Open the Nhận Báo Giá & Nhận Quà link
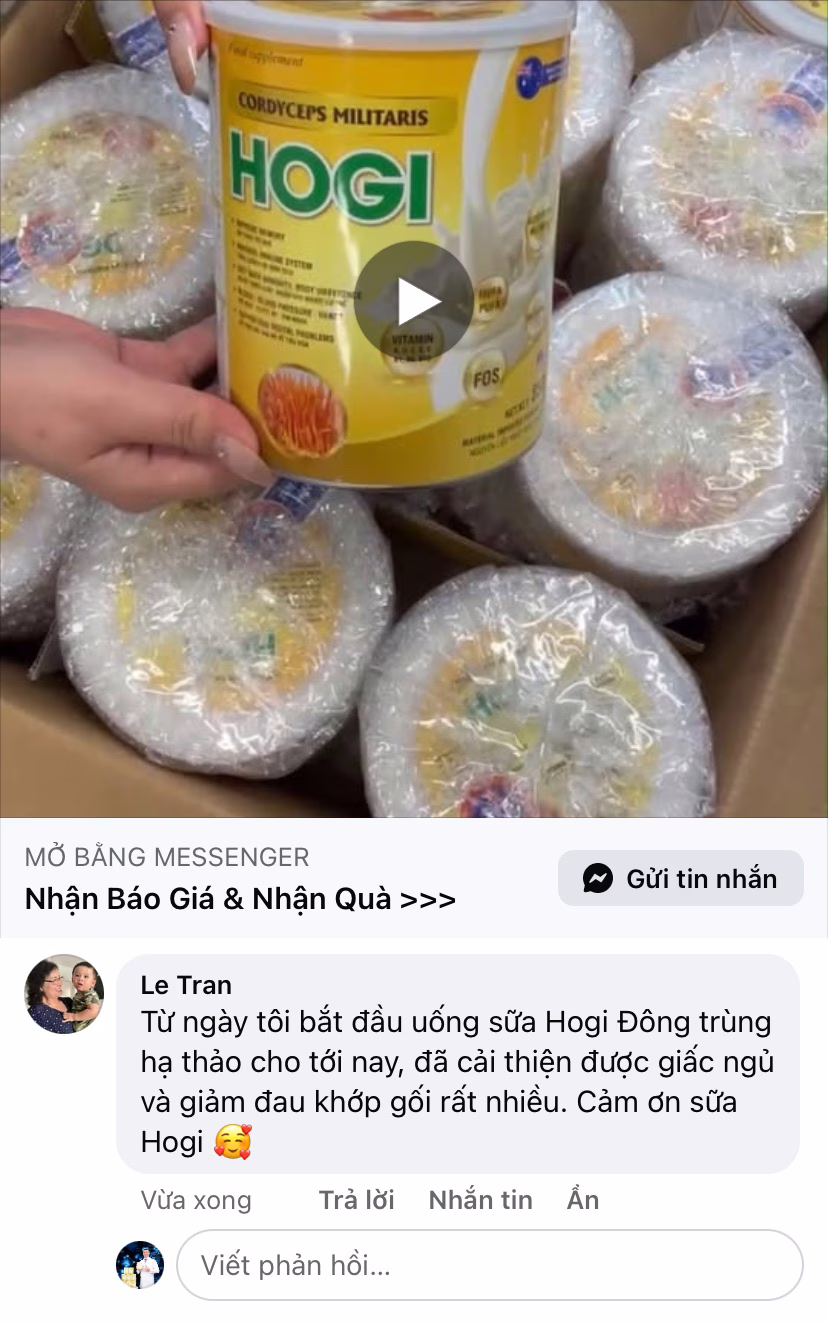The width and height of the screenshot is (828, 1324). 240,898
